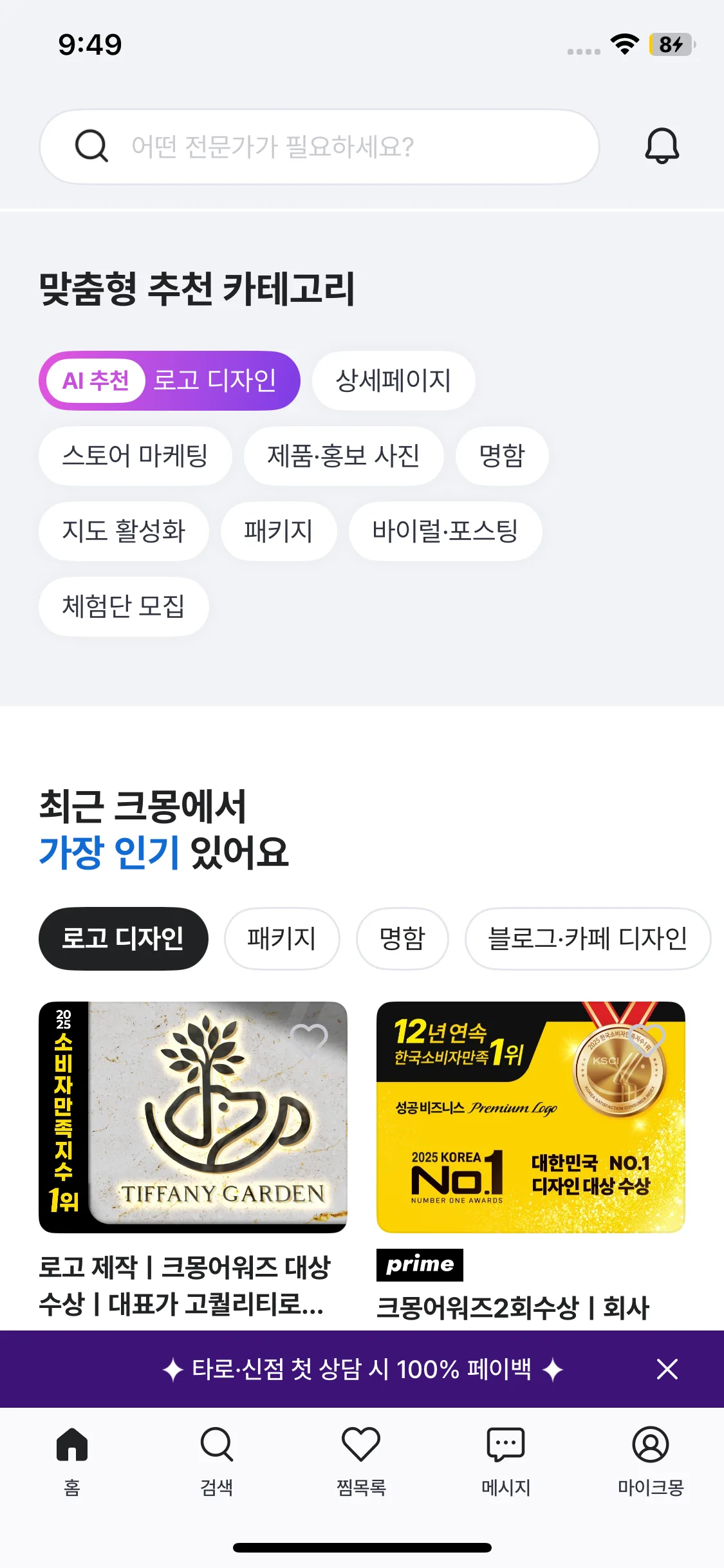Tap the search box asking which expert you need
The height and width of the screenshot is (1568, 724).
click(x=319, y=147)
